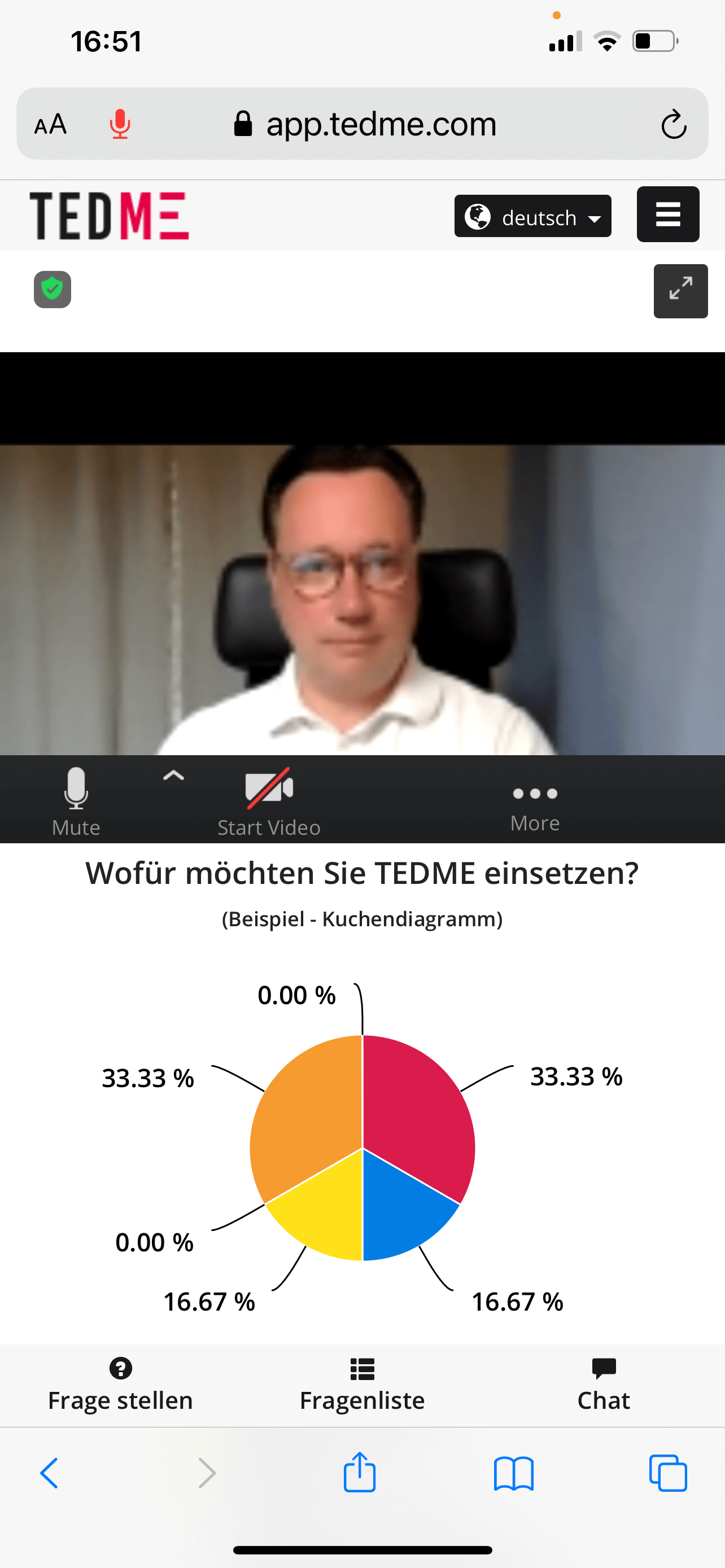
Task: Open Safari reader text size options
Action: tap(50, 124)
